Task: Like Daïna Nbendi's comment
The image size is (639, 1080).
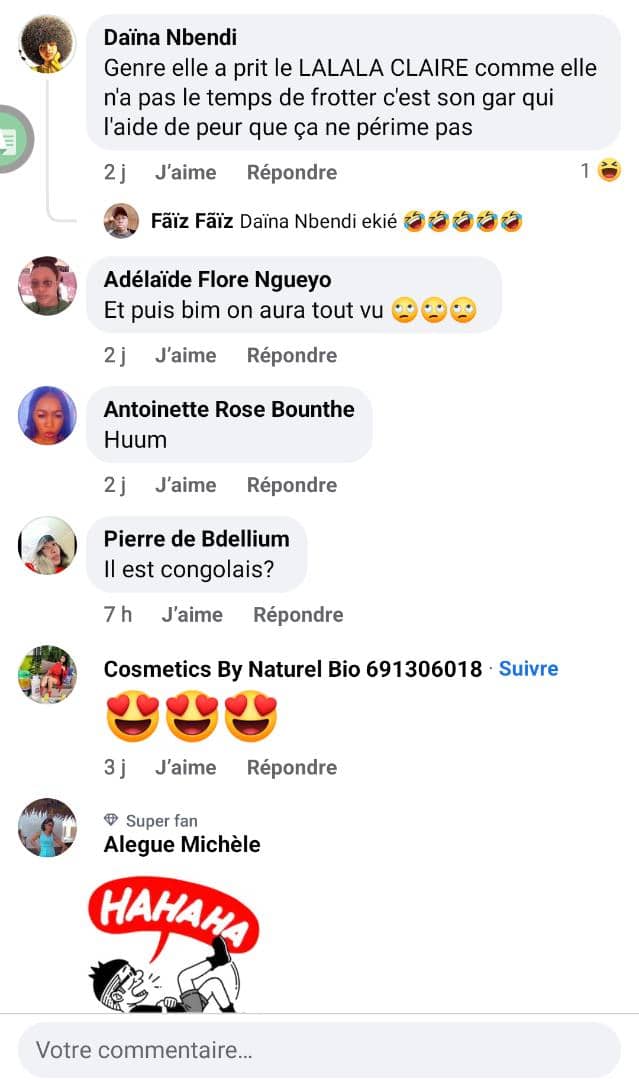Action: tap(185, 172)
